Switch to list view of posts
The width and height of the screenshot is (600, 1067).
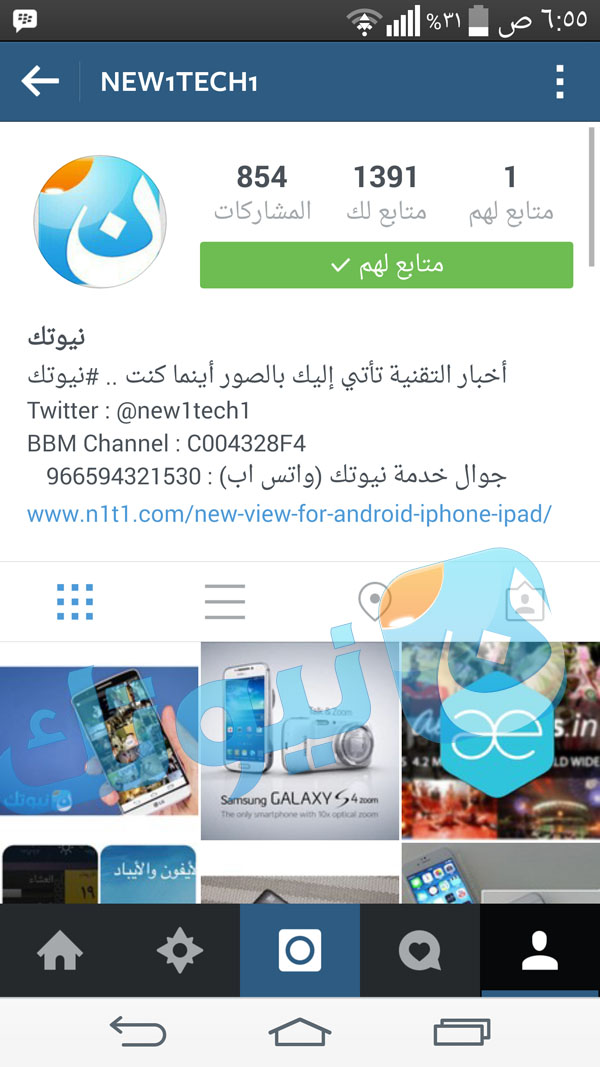click(x=225, y=602)
